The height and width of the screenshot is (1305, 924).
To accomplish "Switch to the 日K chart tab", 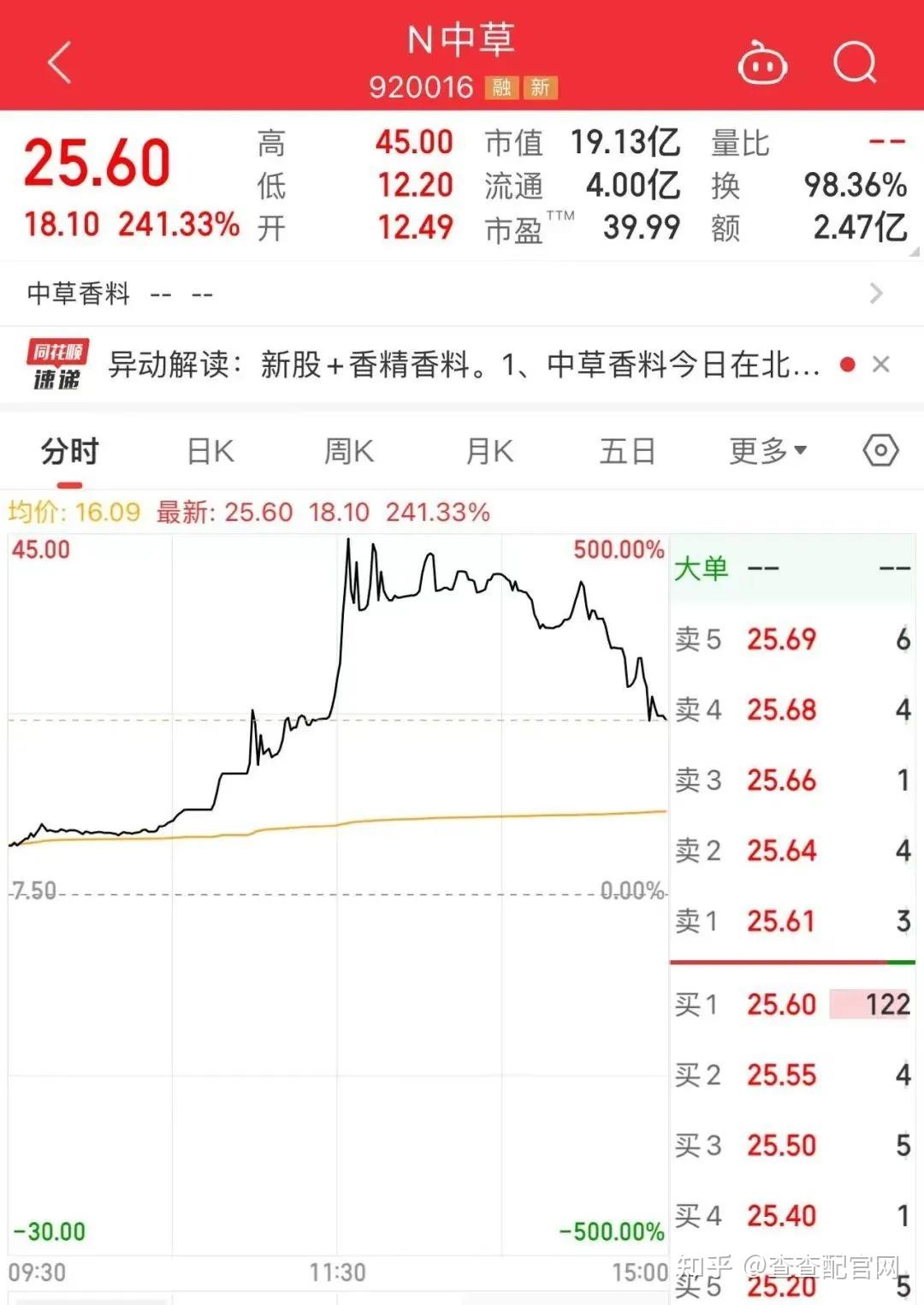I will [208, 449].
